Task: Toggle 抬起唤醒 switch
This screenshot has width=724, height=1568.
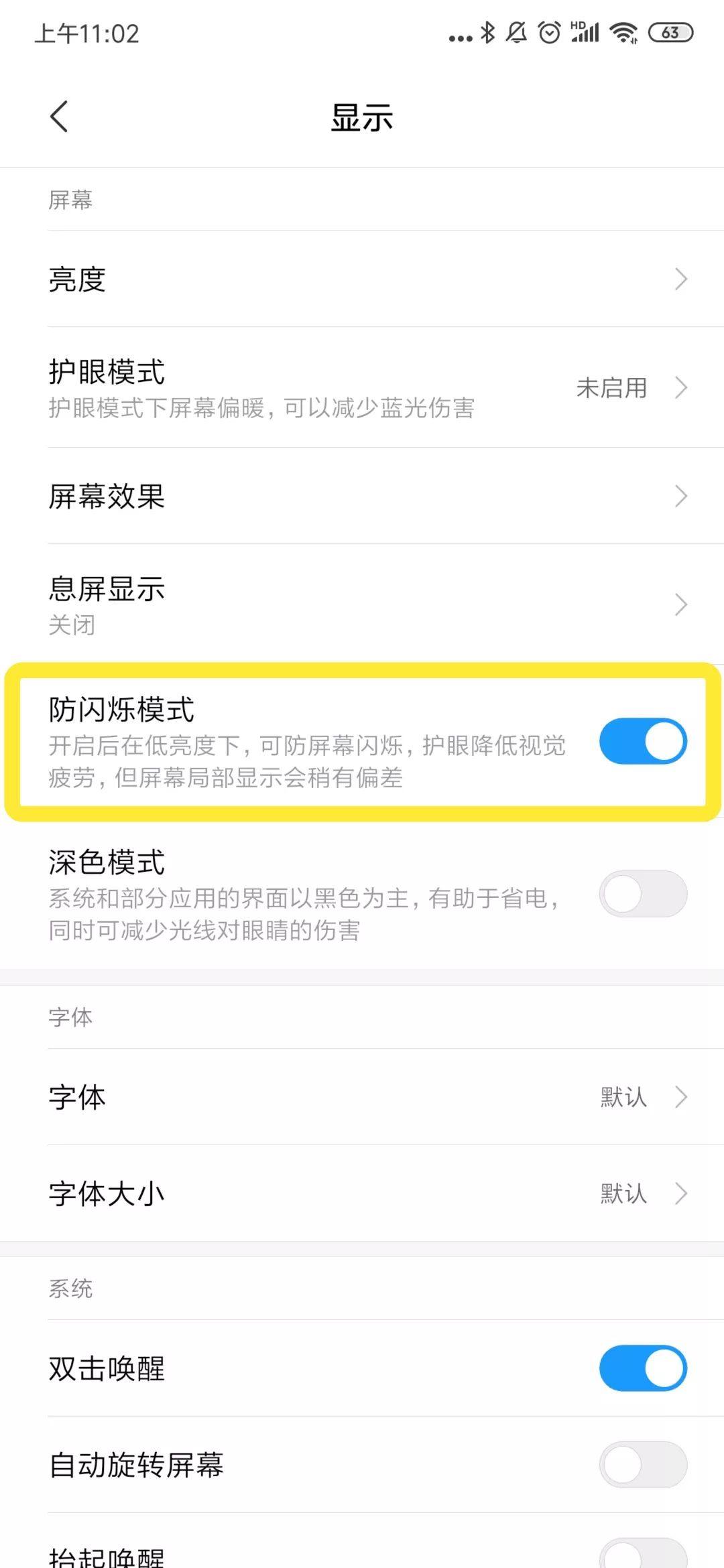Action: [x=642, y=1555]
